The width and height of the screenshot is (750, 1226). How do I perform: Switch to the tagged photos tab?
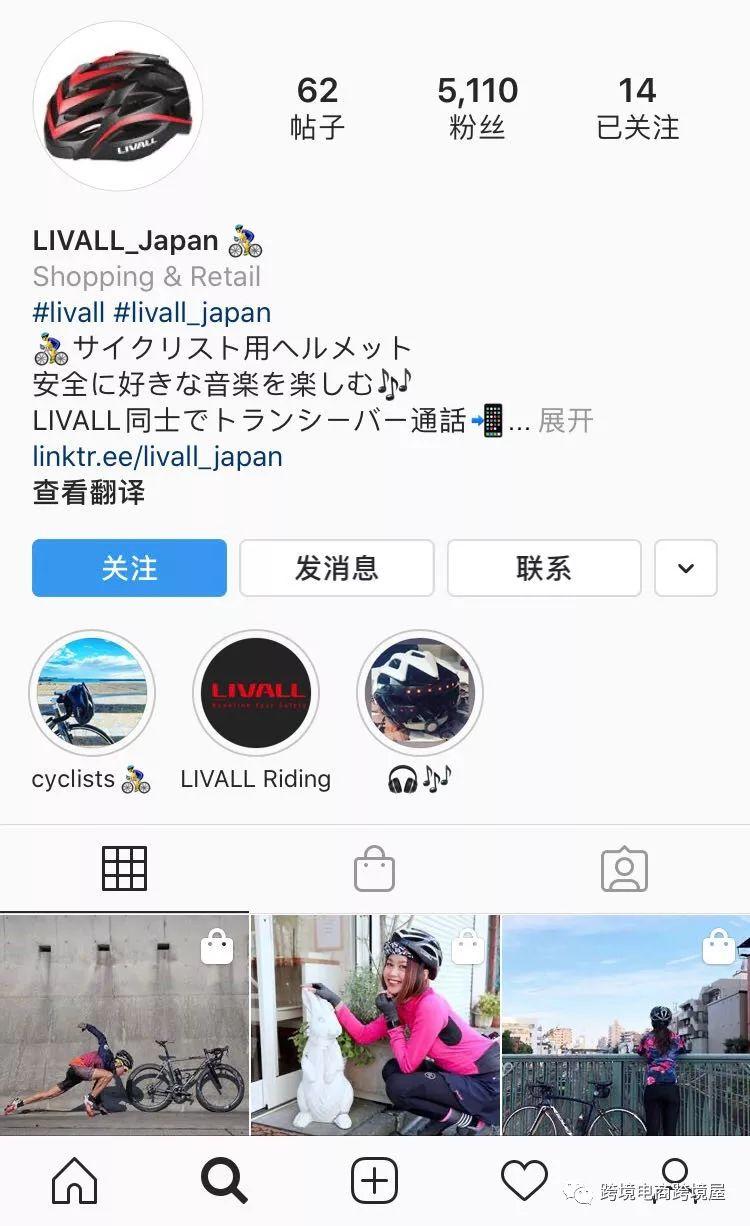click(x=624, y=869)
